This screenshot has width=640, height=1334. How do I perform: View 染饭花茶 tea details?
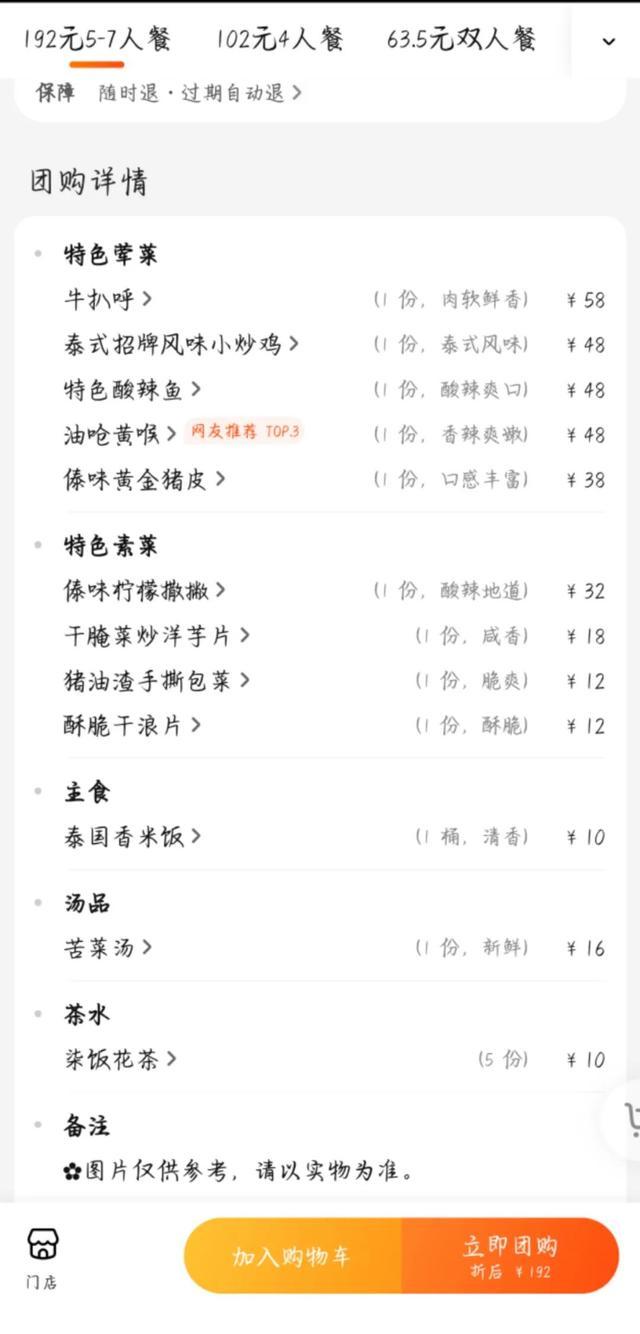(x=120, y=1058)
